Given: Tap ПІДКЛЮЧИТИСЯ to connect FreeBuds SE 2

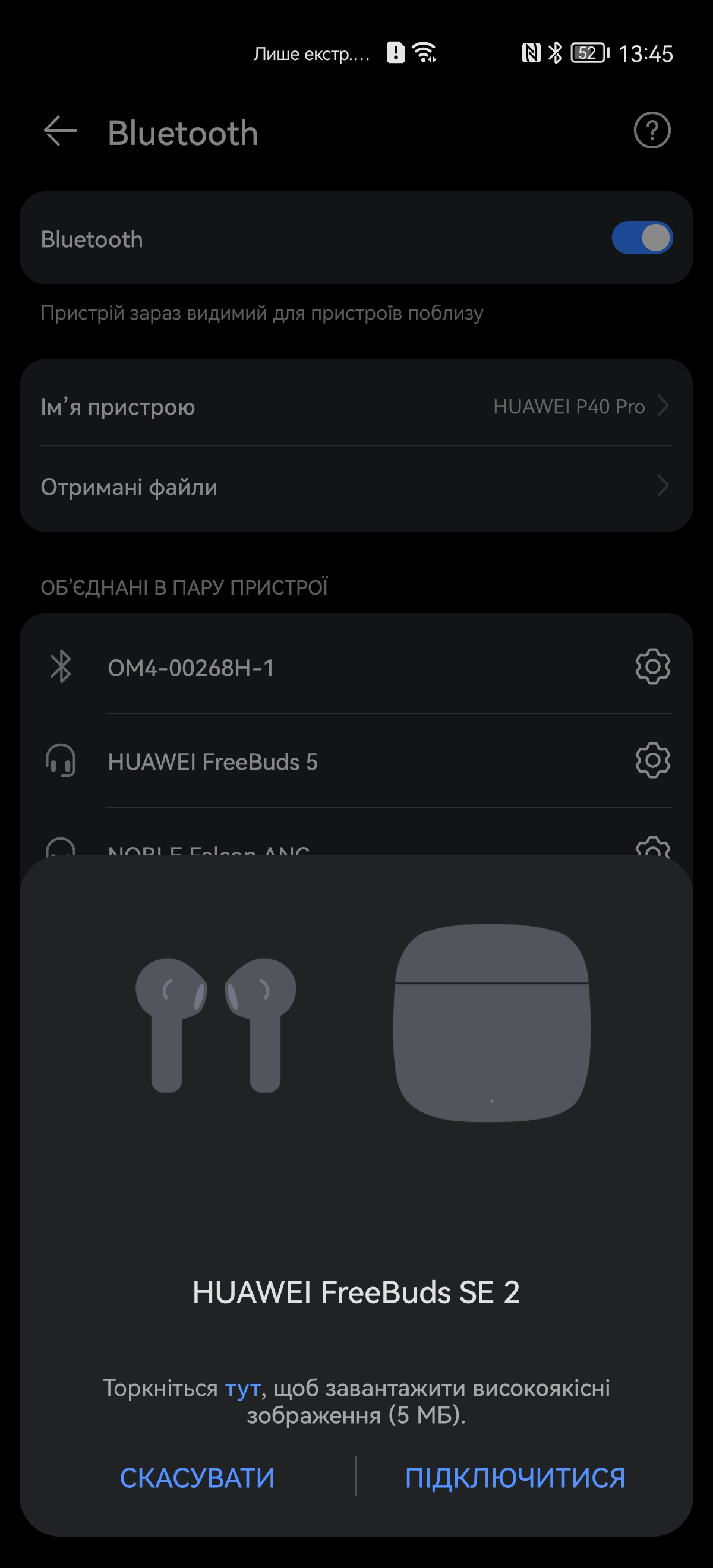Looking at the screenshot, I should tap(515, 1478).
